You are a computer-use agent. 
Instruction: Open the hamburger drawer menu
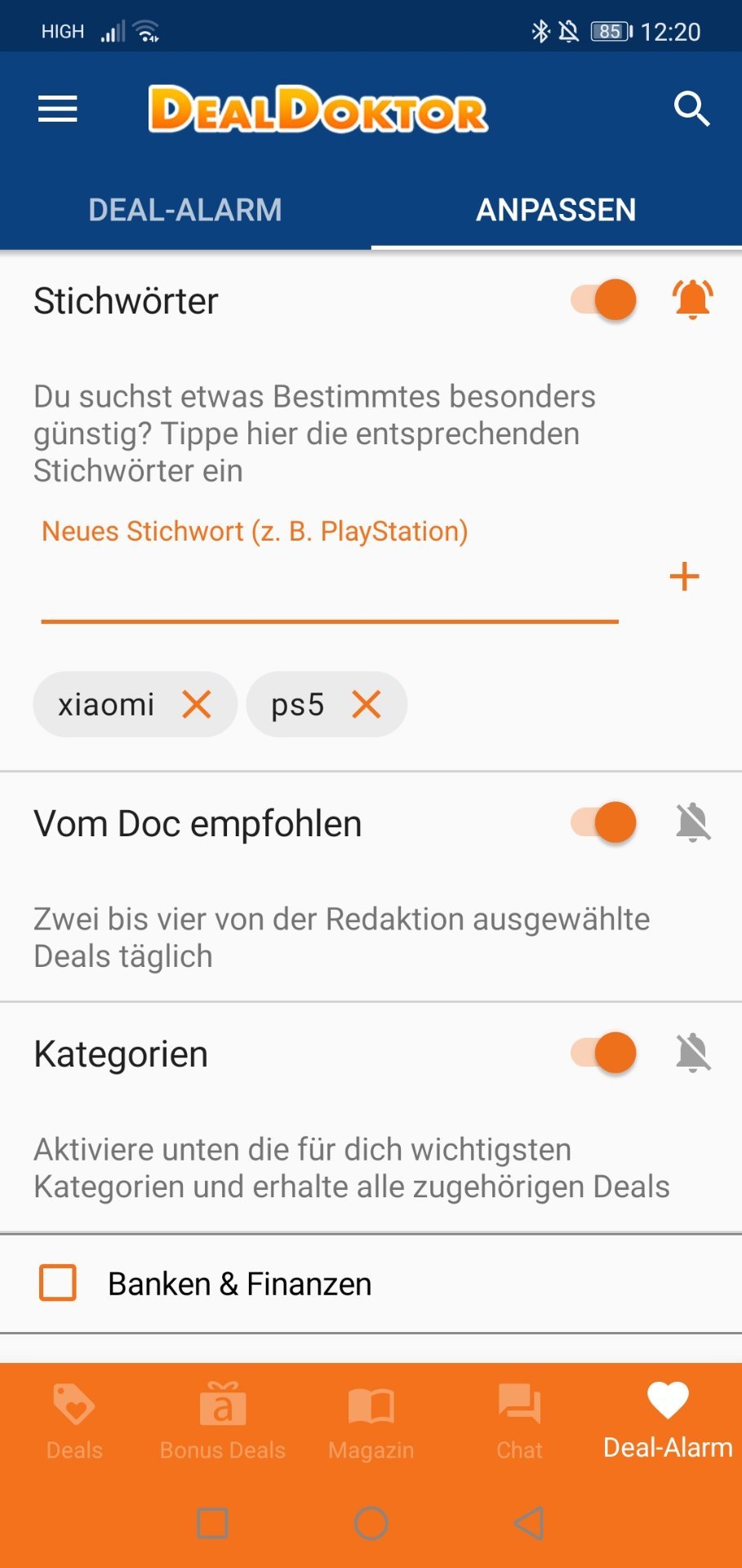[x=57, y=109]
